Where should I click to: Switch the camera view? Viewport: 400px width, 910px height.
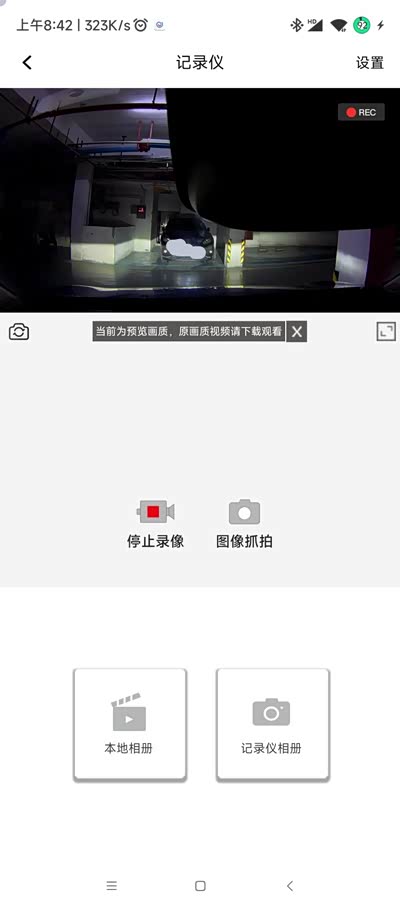[x=19, y=332]
